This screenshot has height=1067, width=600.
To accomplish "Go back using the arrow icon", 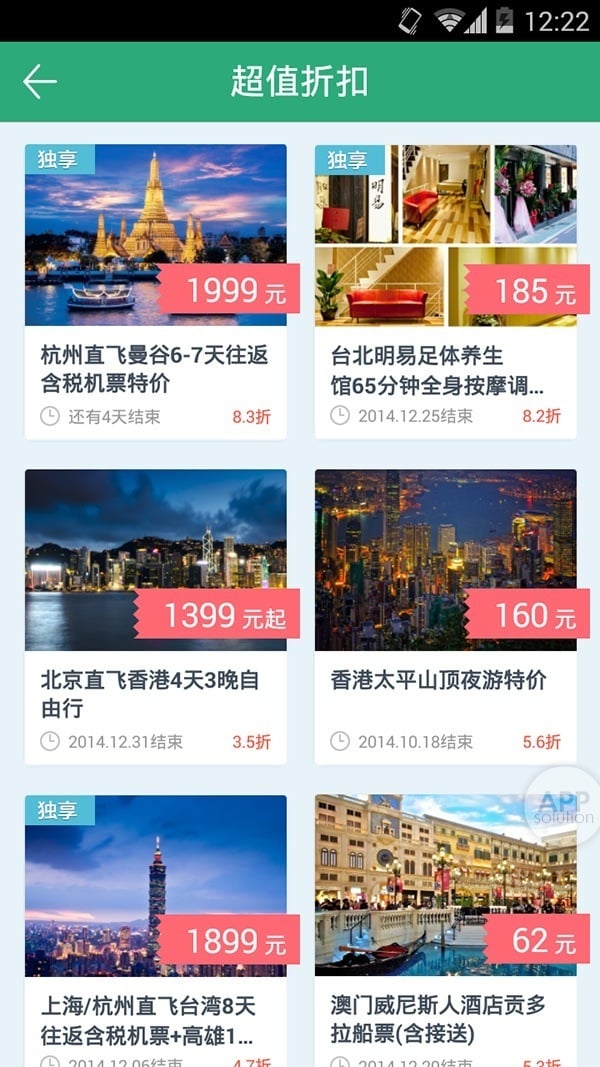I will [40, 82].
